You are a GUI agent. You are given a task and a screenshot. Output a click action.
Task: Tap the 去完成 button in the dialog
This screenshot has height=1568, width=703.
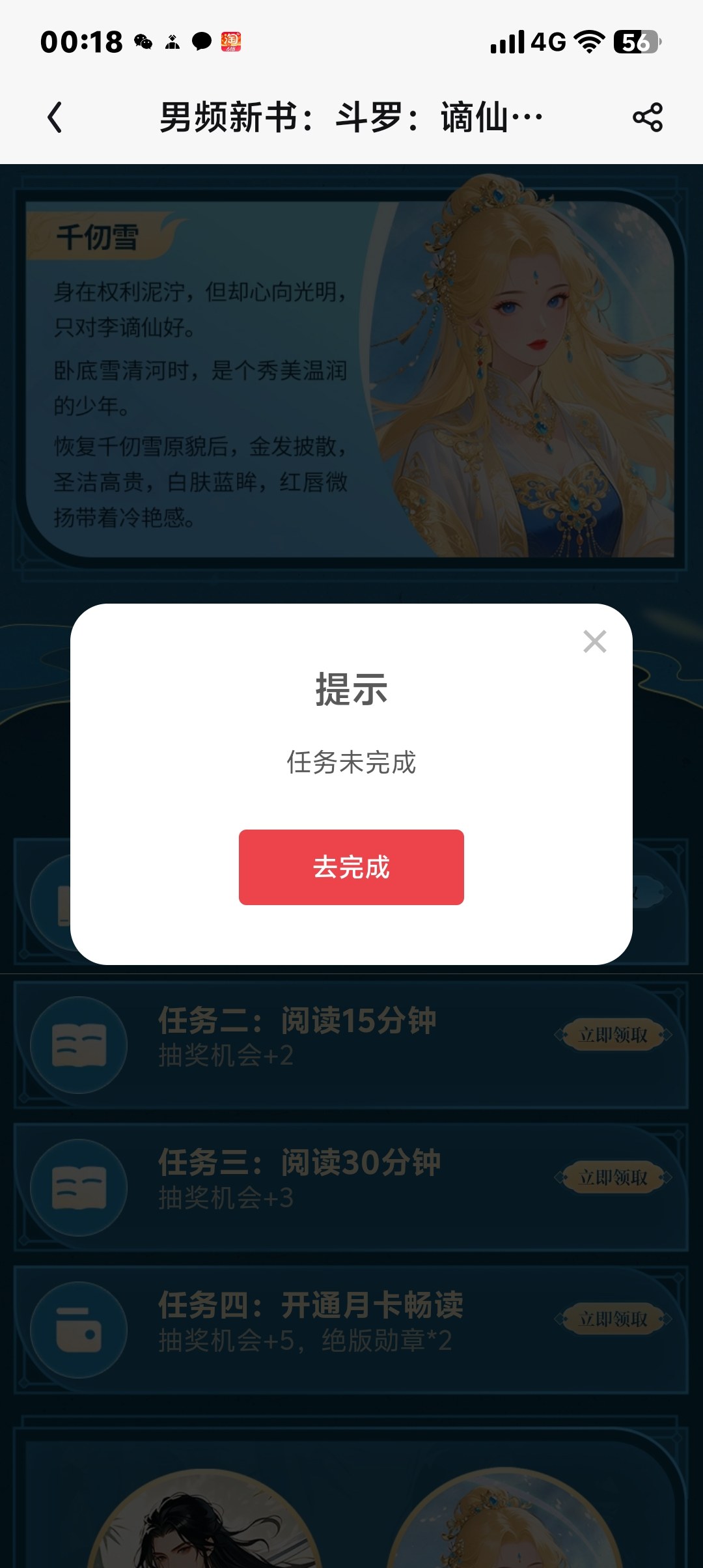click(351, 867)
